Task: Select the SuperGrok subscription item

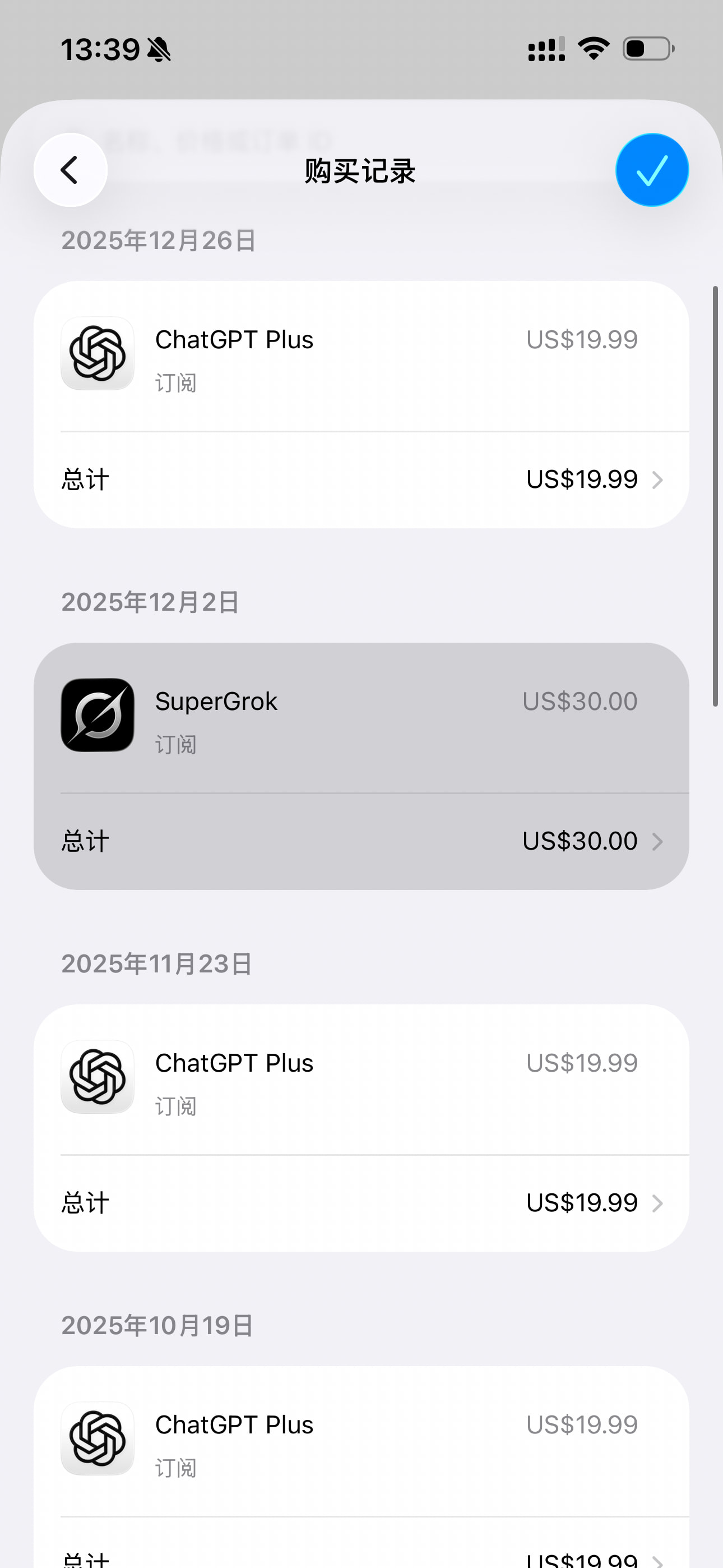Action: (x=361, y=718)
